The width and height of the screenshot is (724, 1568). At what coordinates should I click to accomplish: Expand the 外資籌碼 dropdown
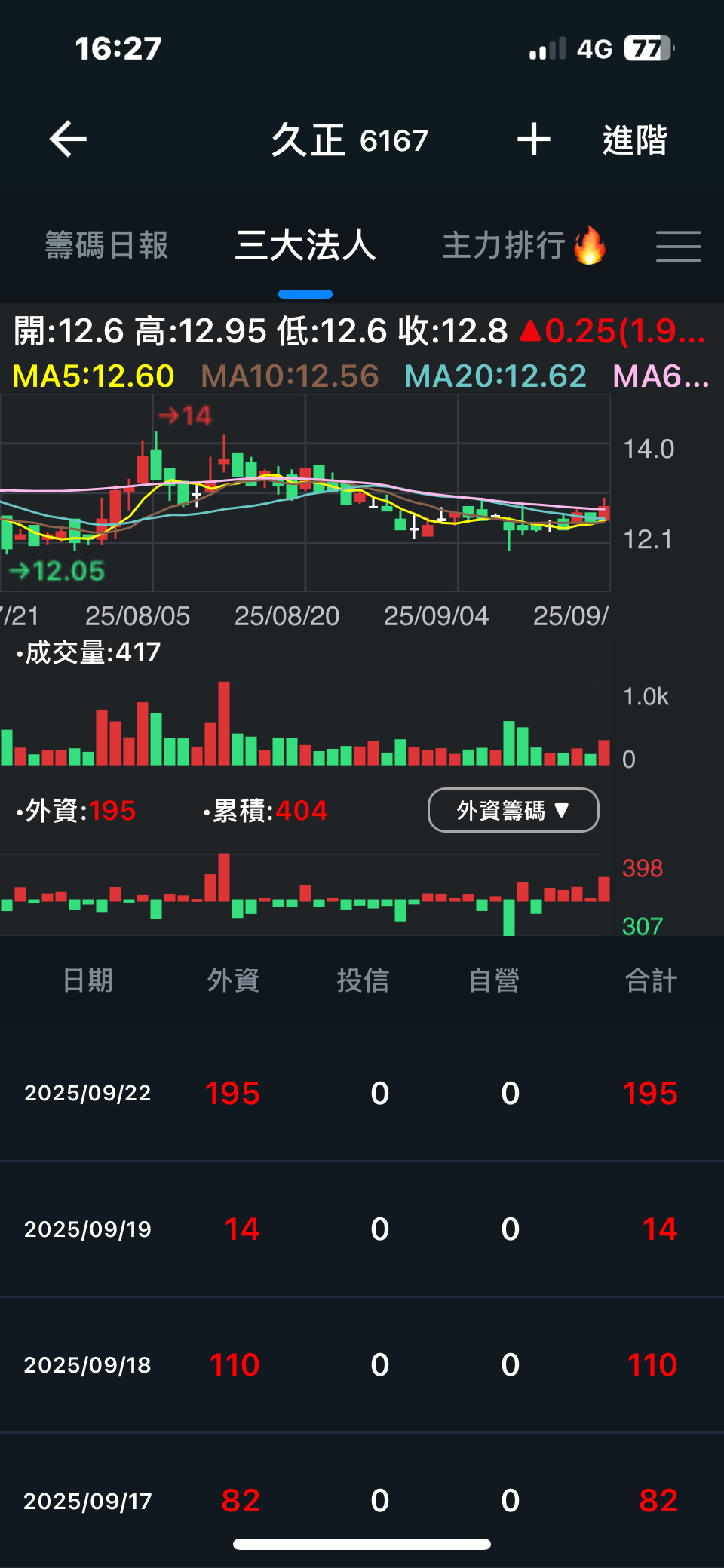pos(513,810)
